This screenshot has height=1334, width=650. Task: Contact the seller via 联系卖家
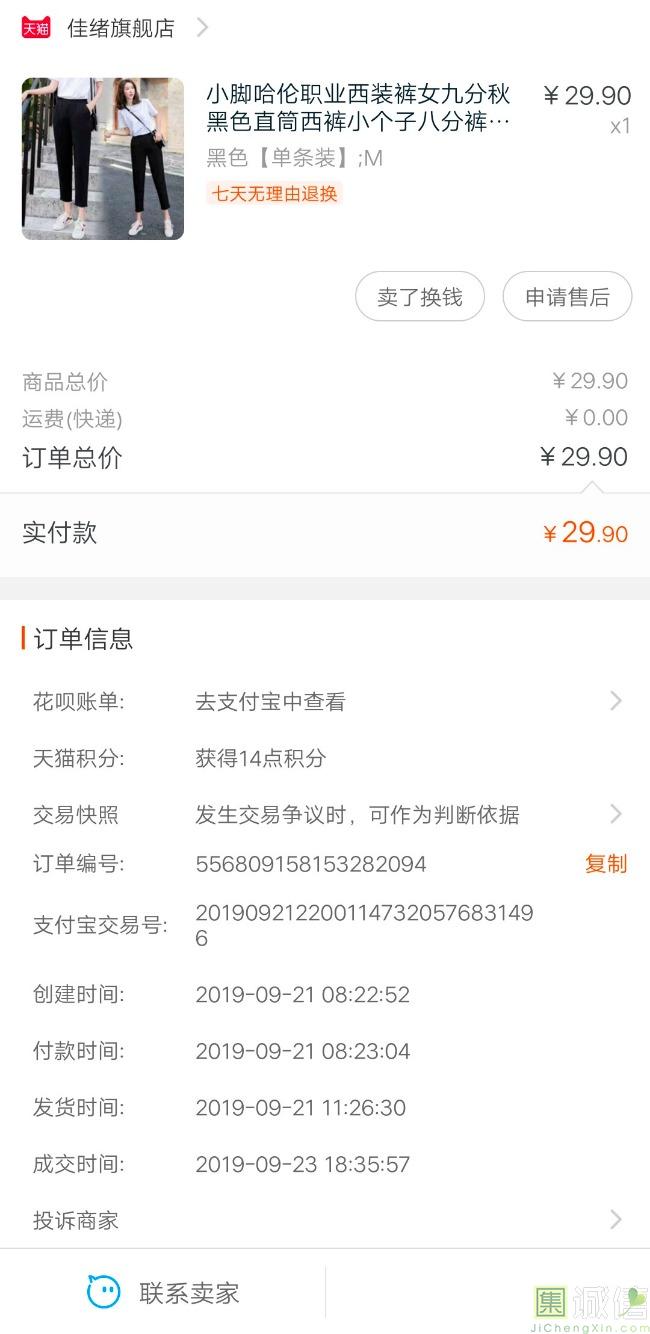(163, 1293)
